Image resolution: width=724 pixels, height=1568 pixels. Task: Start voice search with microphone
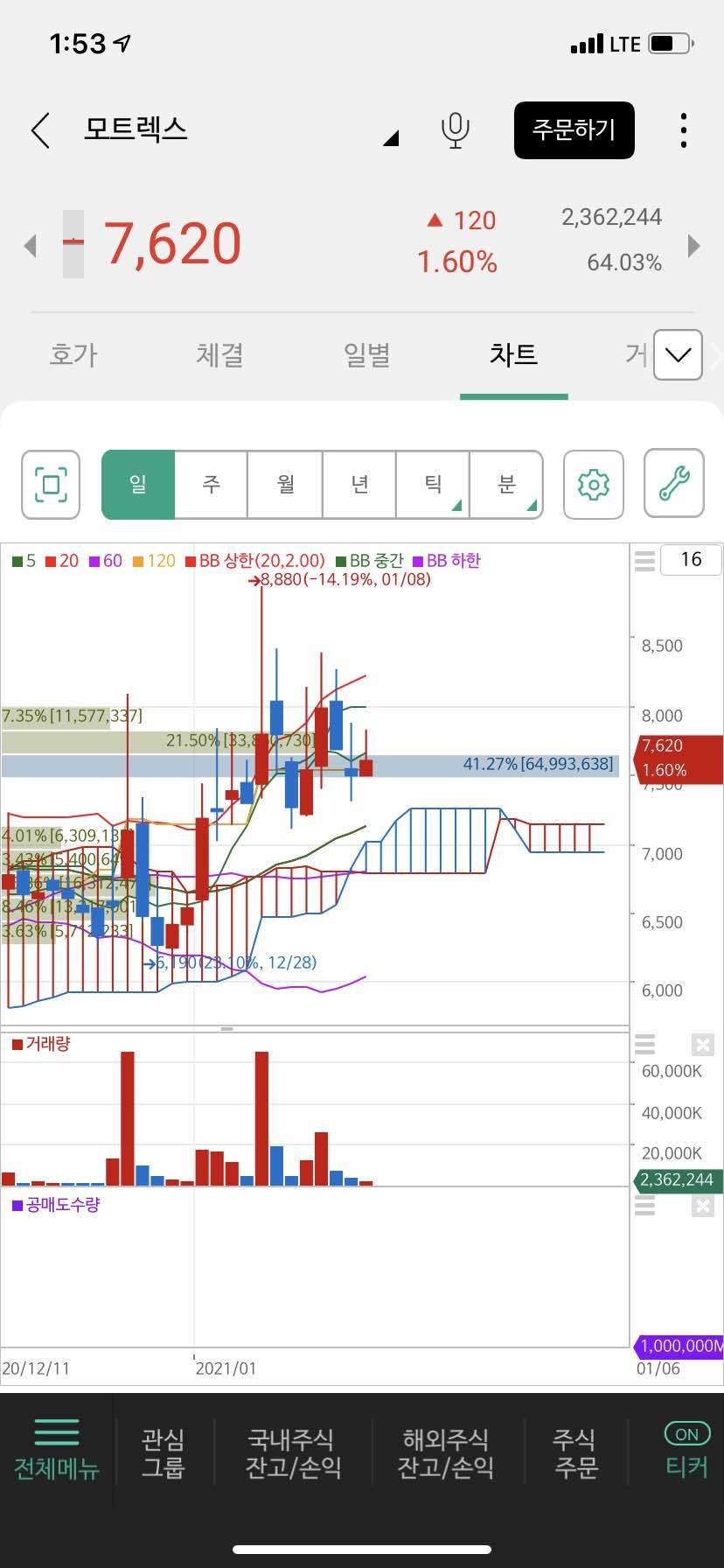click(455, 130)
